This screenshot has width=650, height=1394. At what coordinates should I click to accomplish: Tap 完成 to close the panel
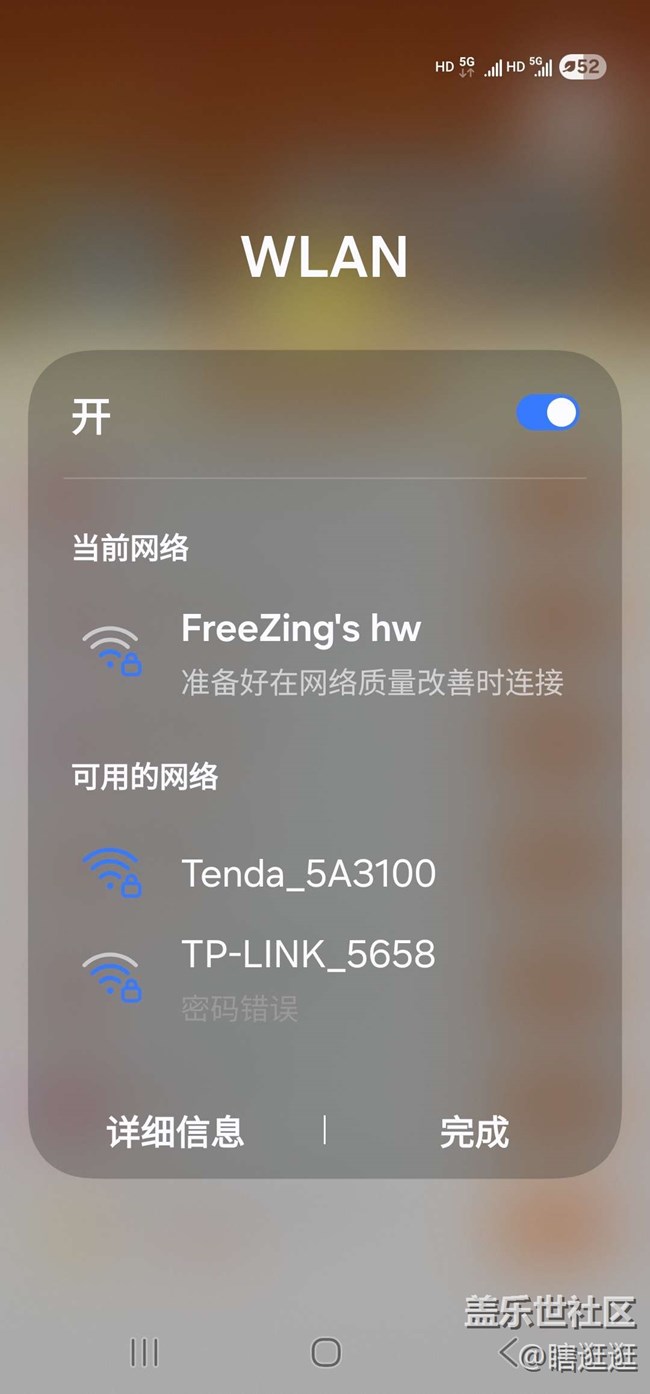474,1132
